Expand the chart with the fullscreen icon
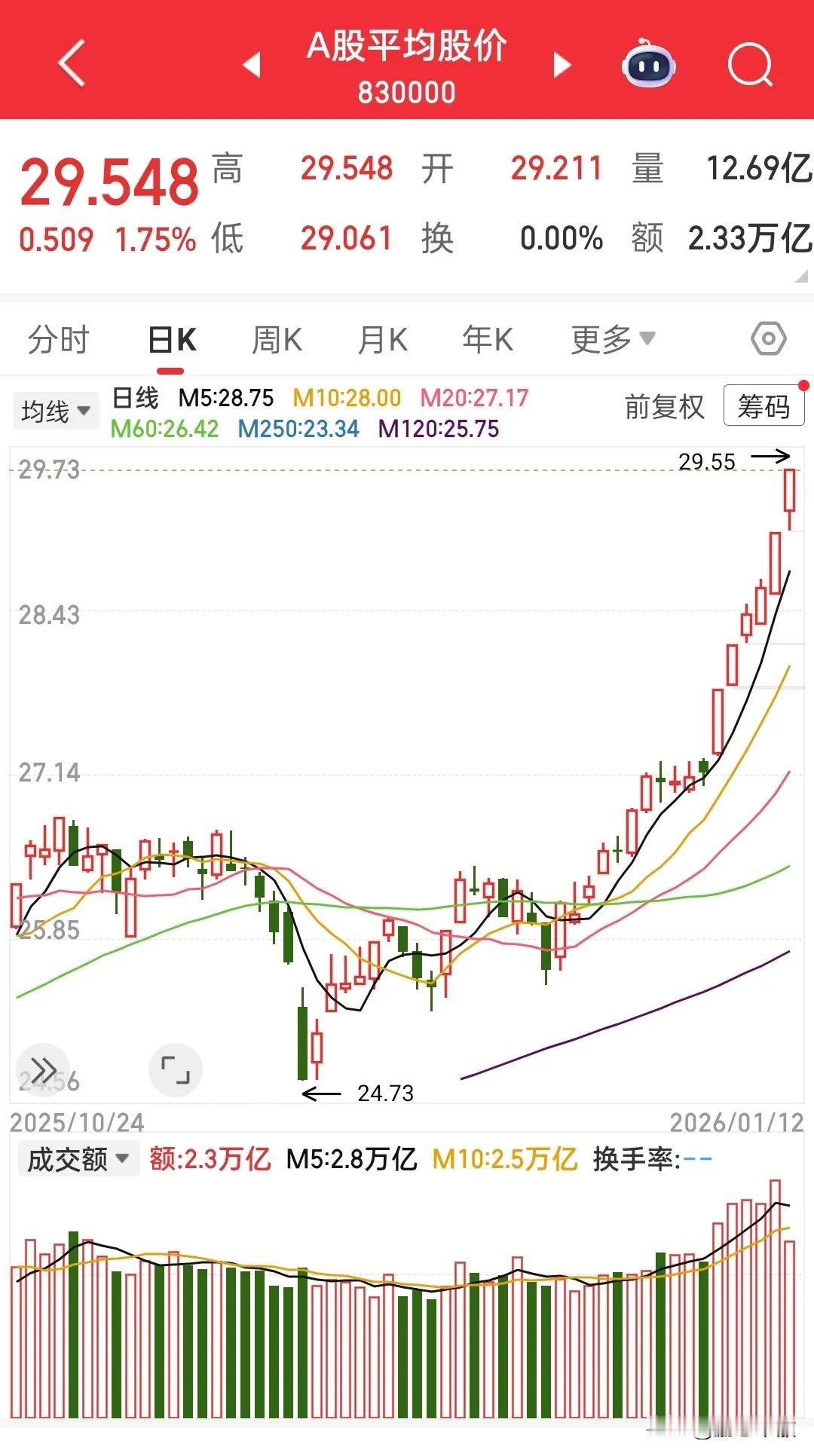This screenshot has width=814, height=1456. (175, 1069)
